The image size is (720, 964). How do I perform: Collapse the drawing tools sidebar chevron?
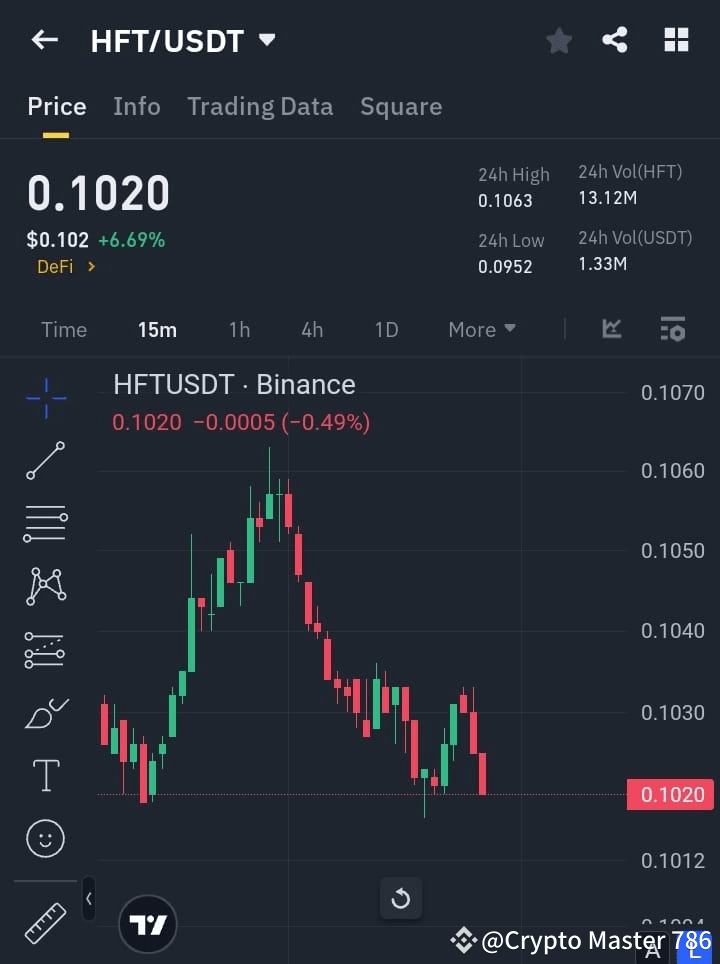88,898
